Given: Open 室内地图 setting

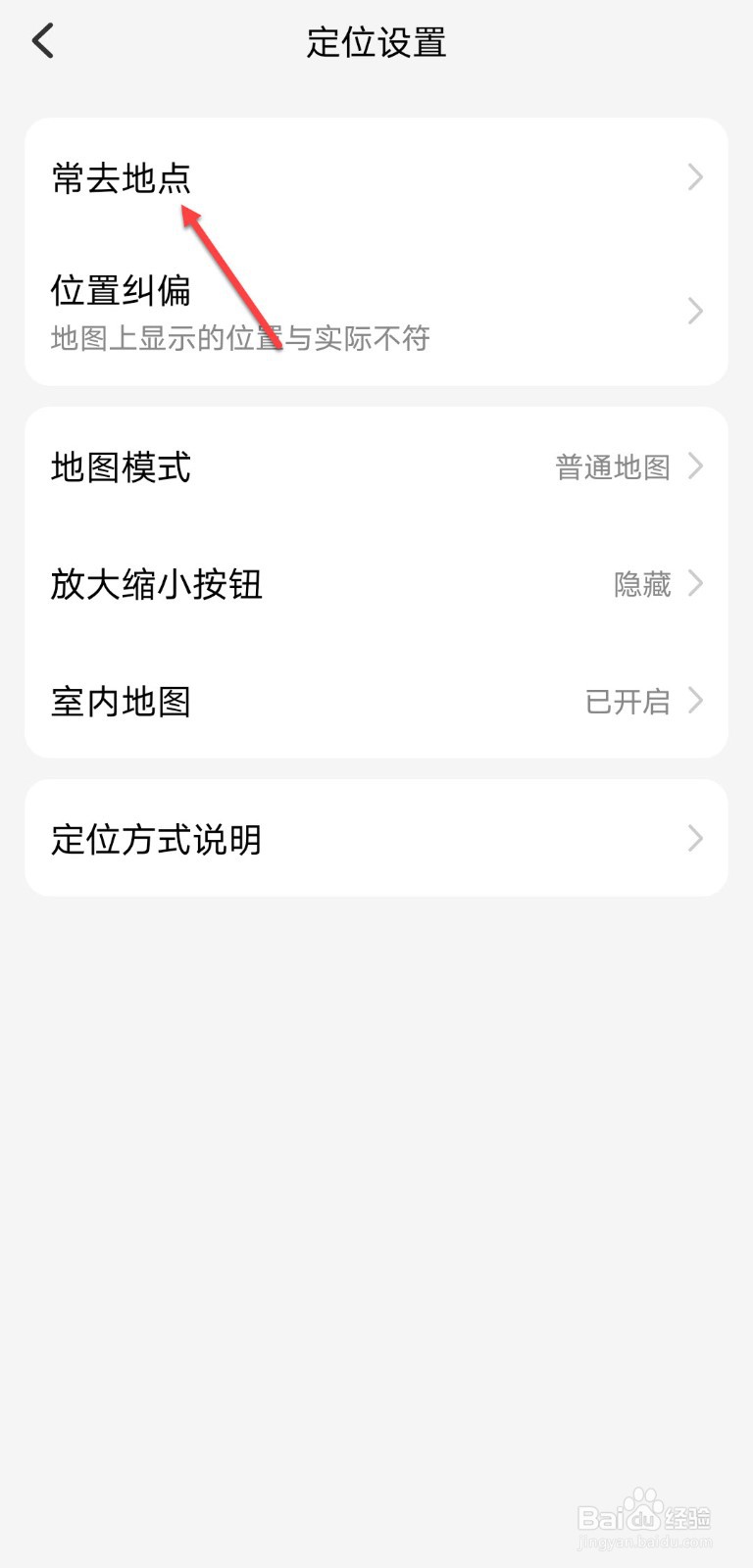Looking at the screenshot, I should [376, 701].
